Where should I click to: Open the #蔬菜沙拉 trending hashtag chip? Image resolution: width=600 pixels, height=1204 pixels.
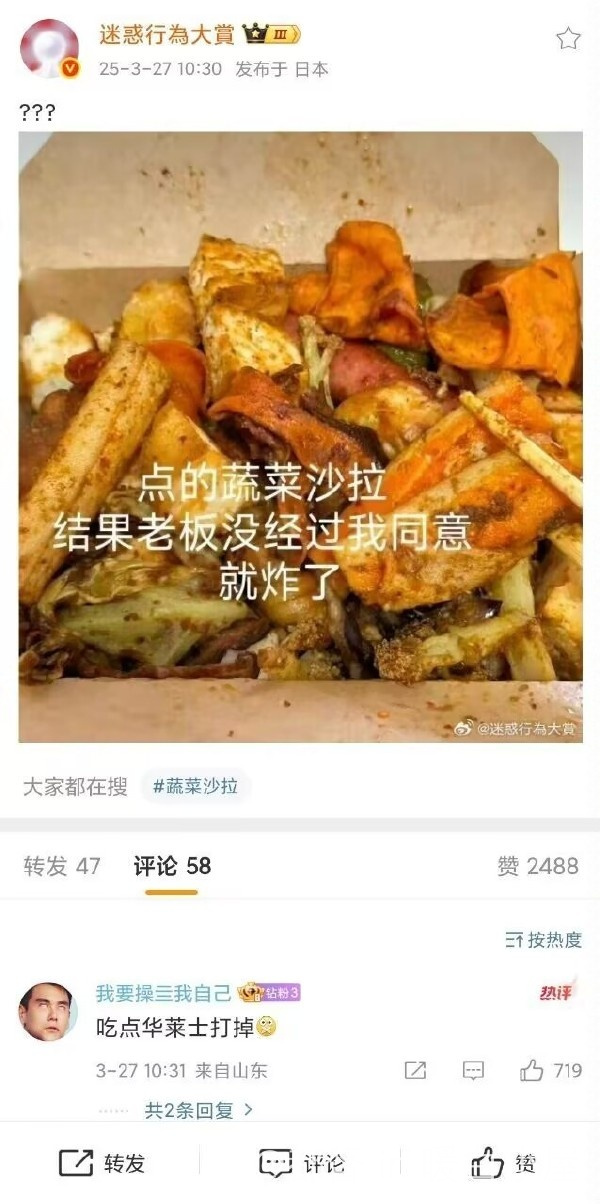click(195, 786)
